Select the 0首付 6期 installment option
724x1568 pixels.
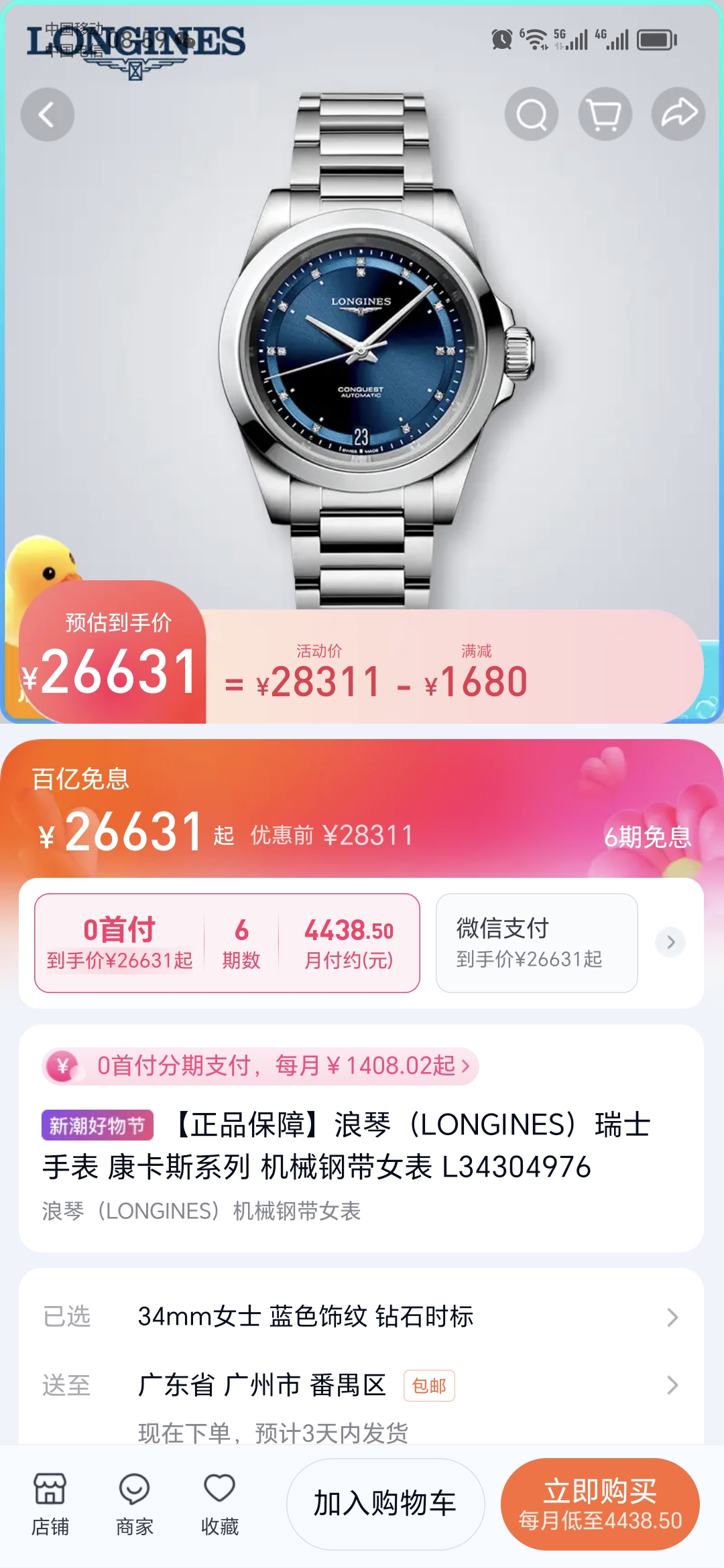tap(227, 943)
